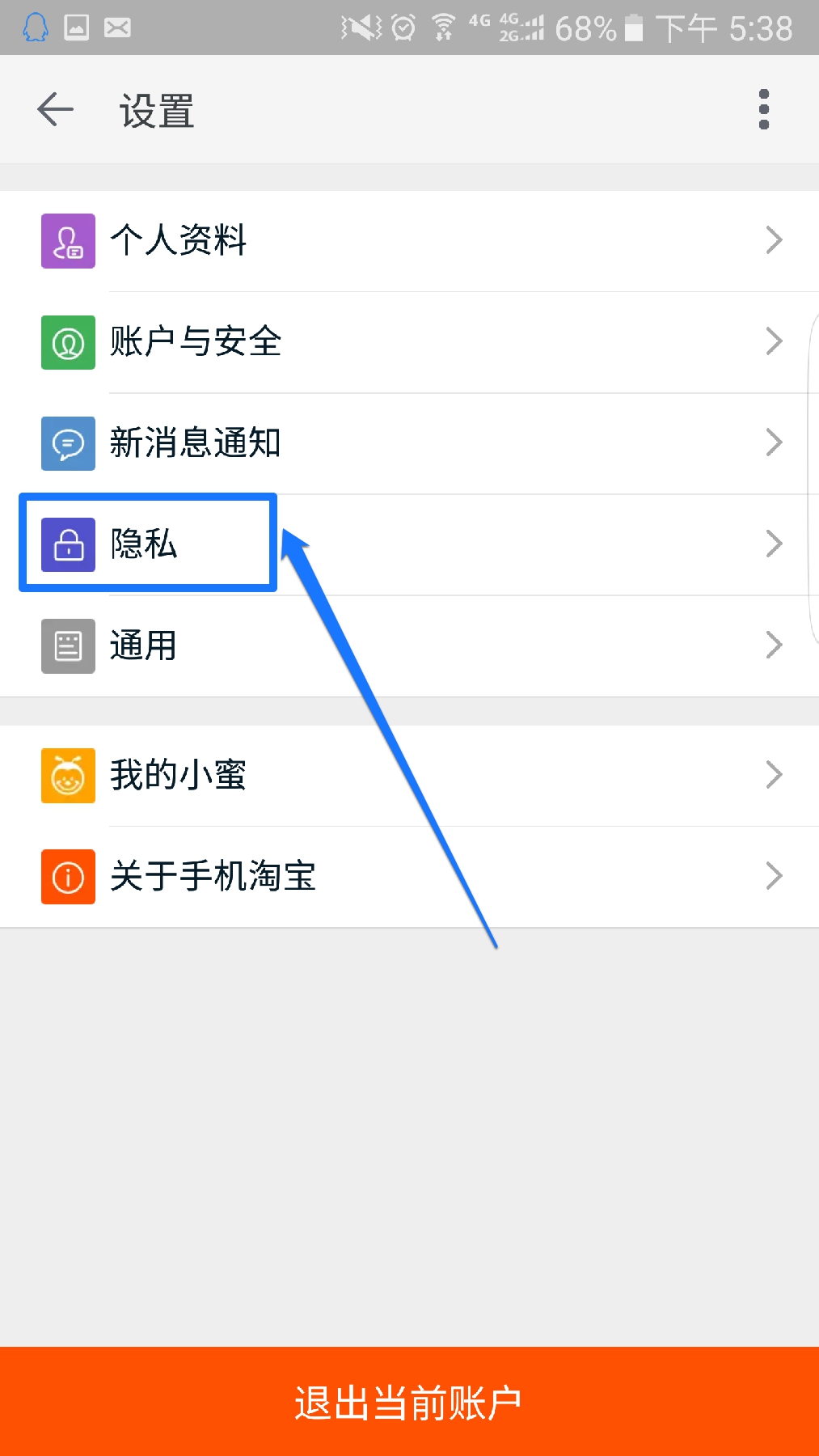Open the three-dot overflow menu
The width and height of the screenshot is (819, 1456).
click(763, 109)
